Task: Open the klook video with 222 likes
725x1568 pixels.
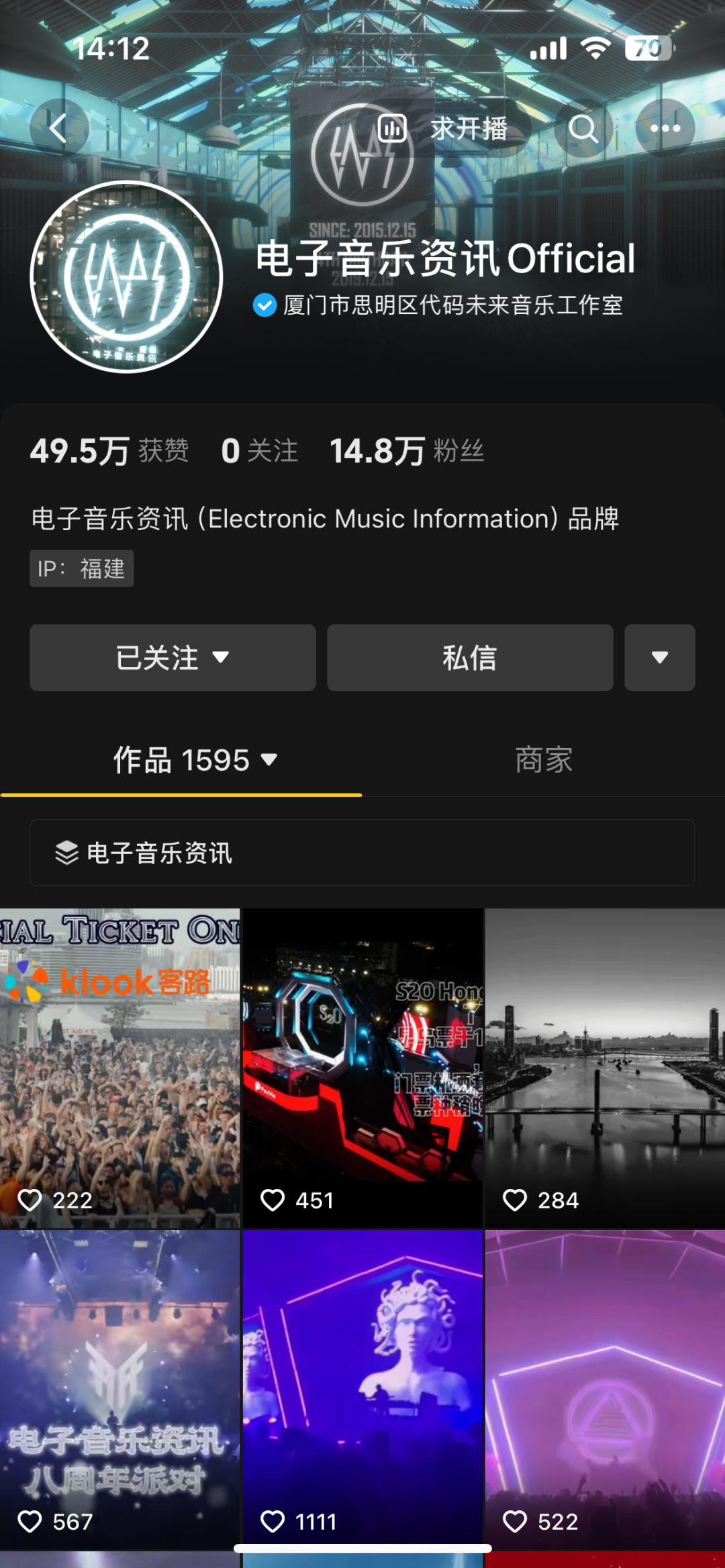Action: (x=119, y=1068)
